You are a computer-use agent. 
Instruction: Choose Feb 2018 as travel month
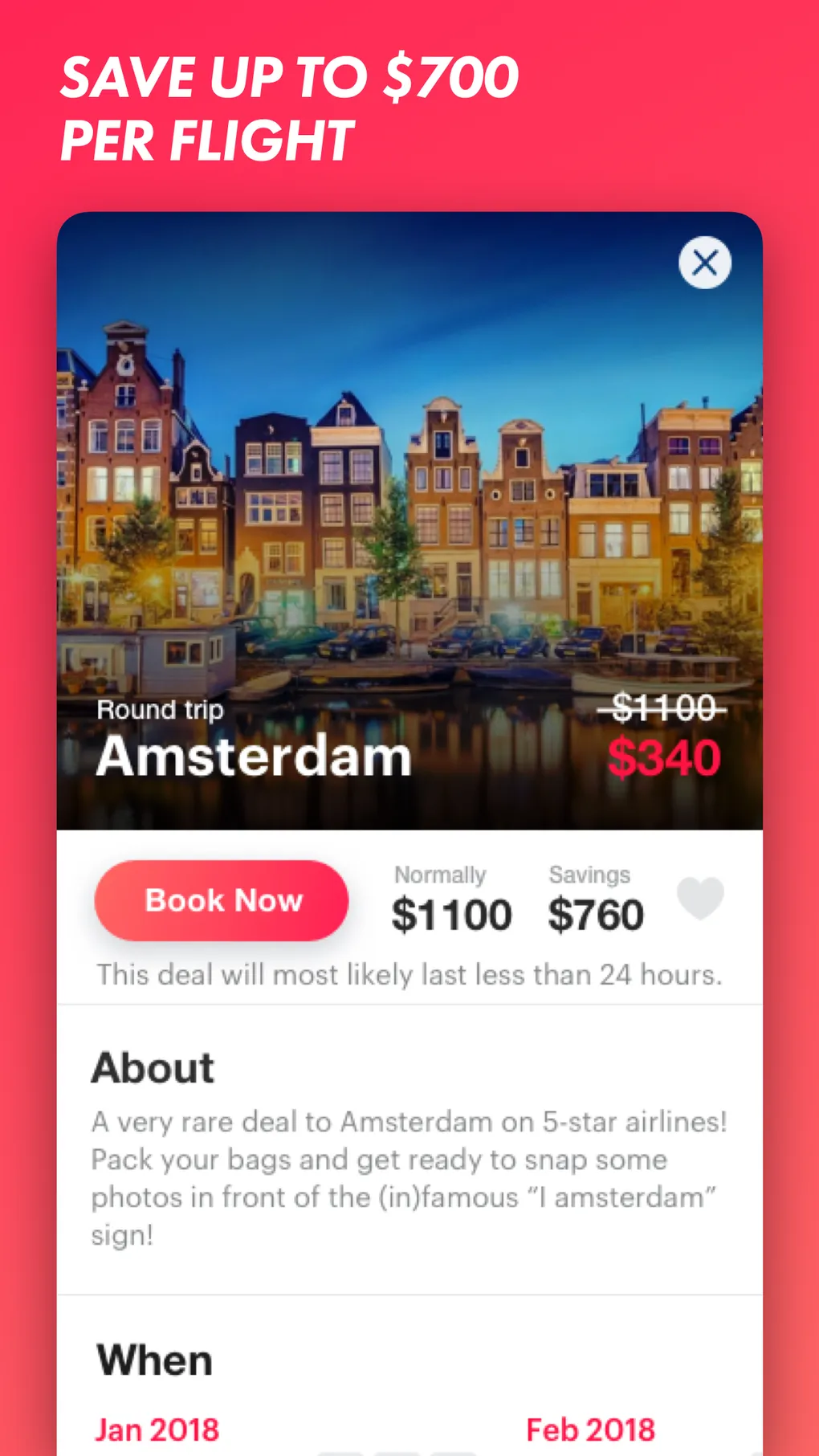click(590, 1429)
